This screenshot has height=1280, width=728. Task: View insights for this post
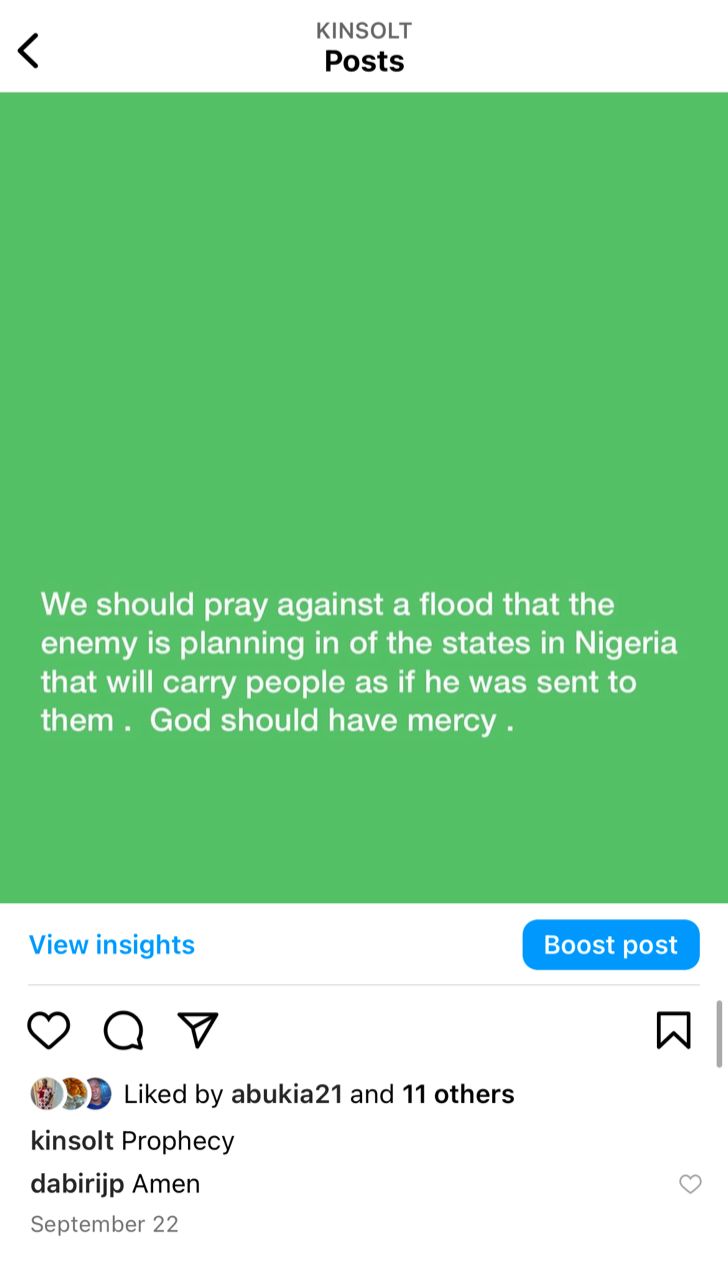(112, 945)
